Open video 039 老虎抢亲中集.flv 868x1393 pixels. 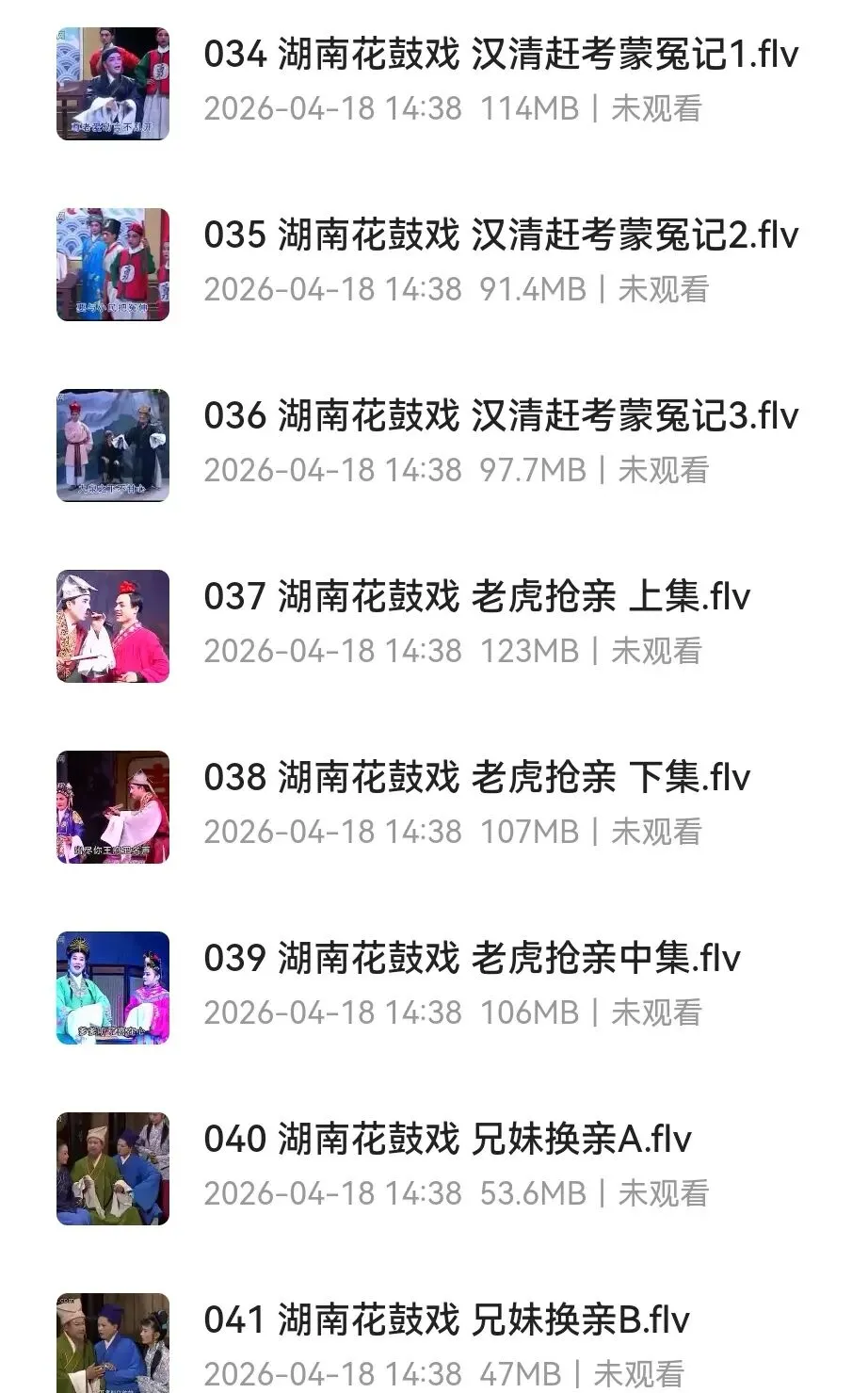[472, 960]
